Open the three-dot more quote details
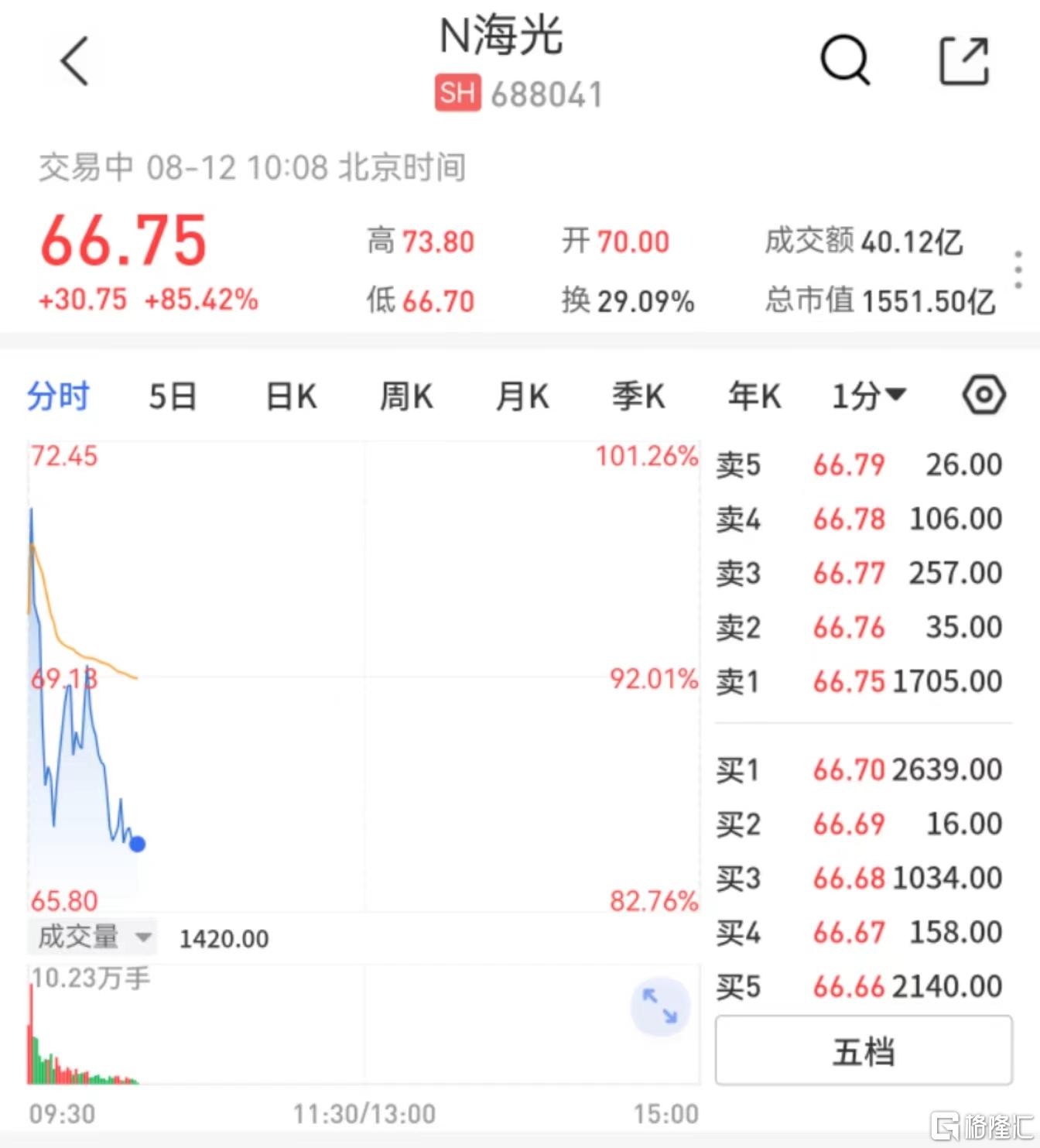The width and height of the screenshot is (1040, 1148). tap(1018, 270)
